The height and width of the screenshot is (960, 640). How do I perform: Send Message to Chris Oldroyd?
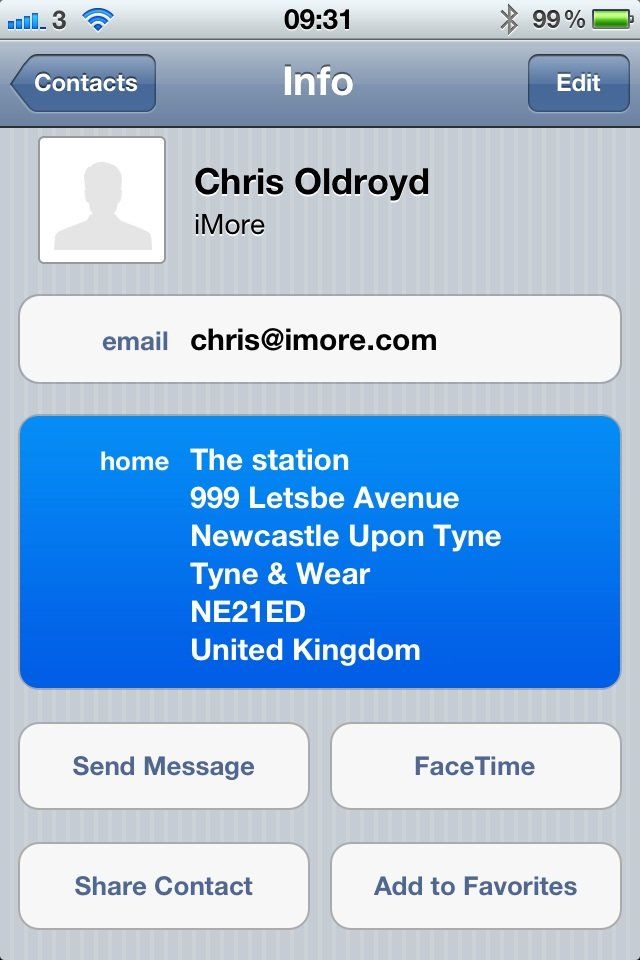pyautogui.click(x=164, y=767)
